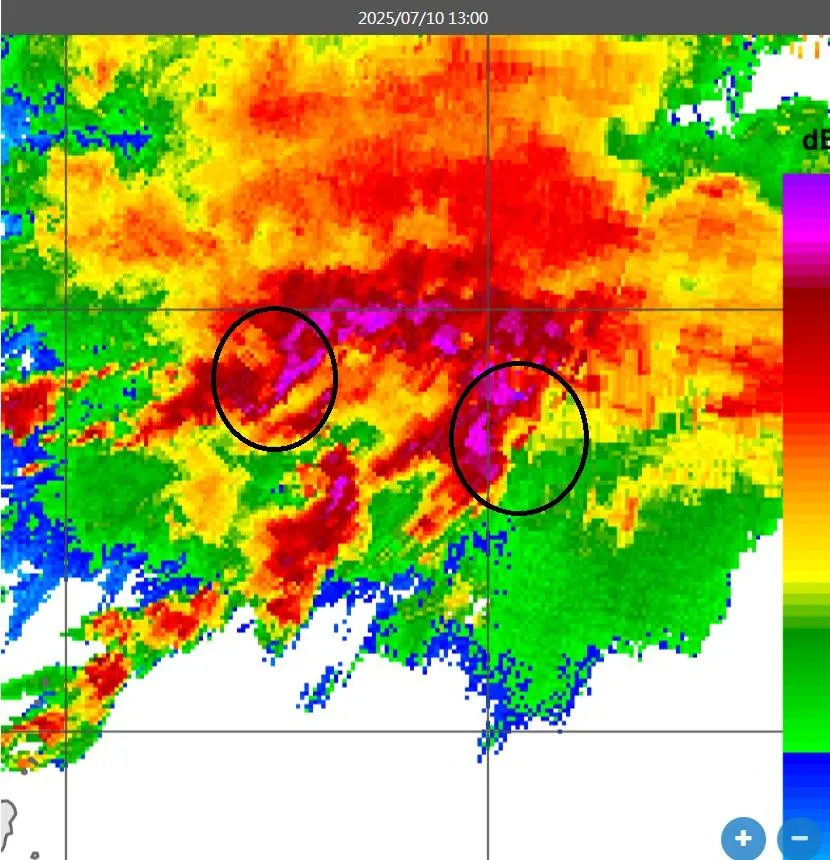
Task: Zoom in on the radar map
Action: coord(743,838)
